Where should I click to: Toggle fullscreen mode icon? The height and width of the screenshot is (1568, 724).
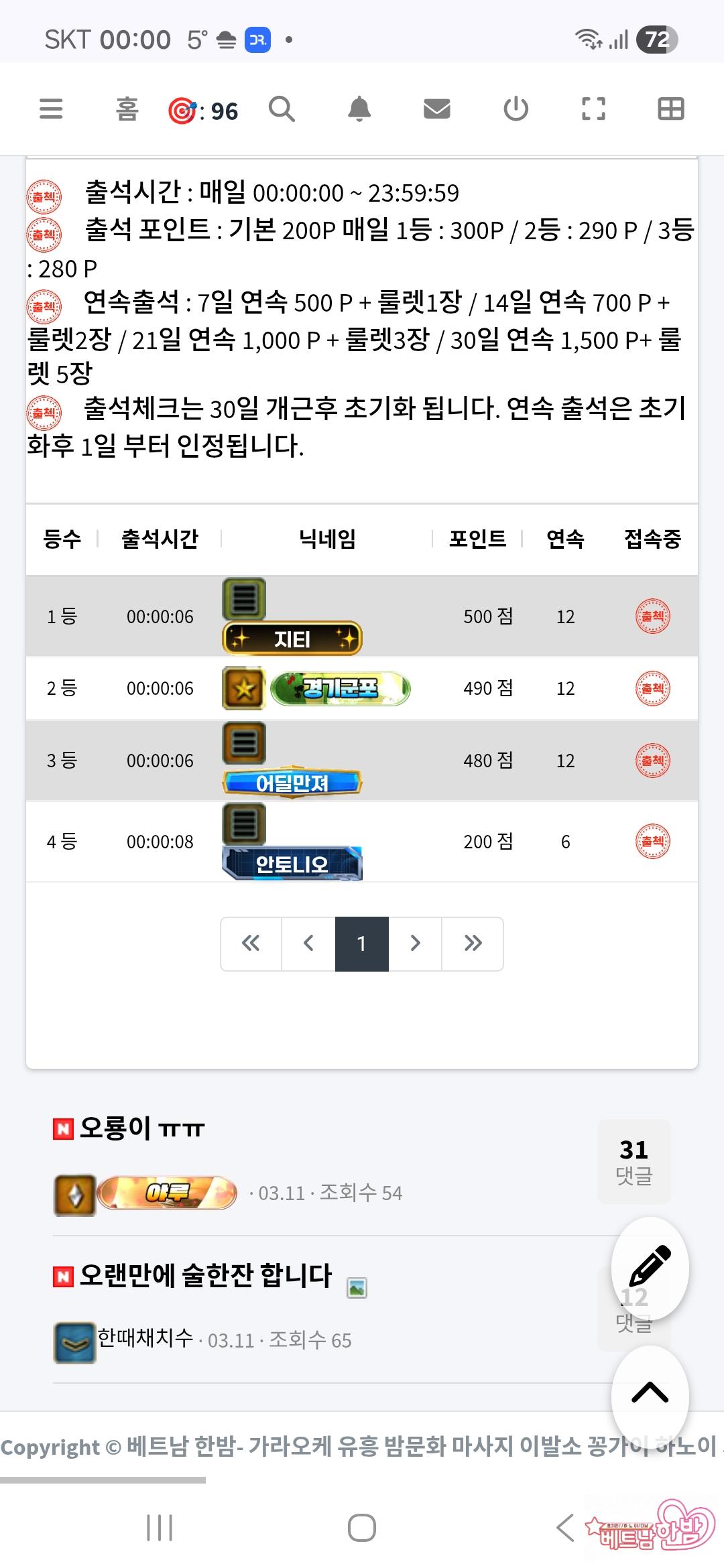point(593,109)
